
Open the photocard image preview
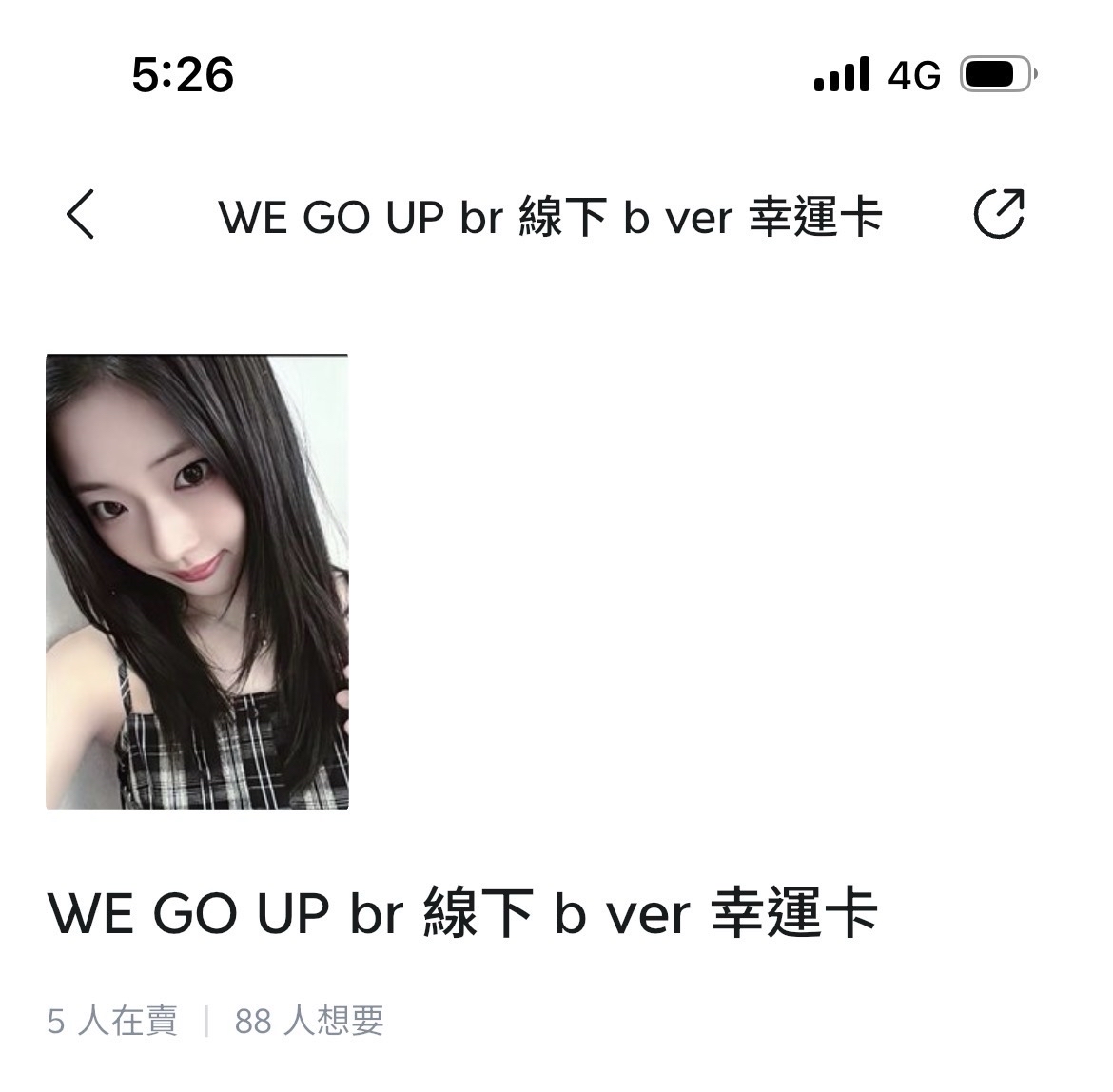pos(197,581)
